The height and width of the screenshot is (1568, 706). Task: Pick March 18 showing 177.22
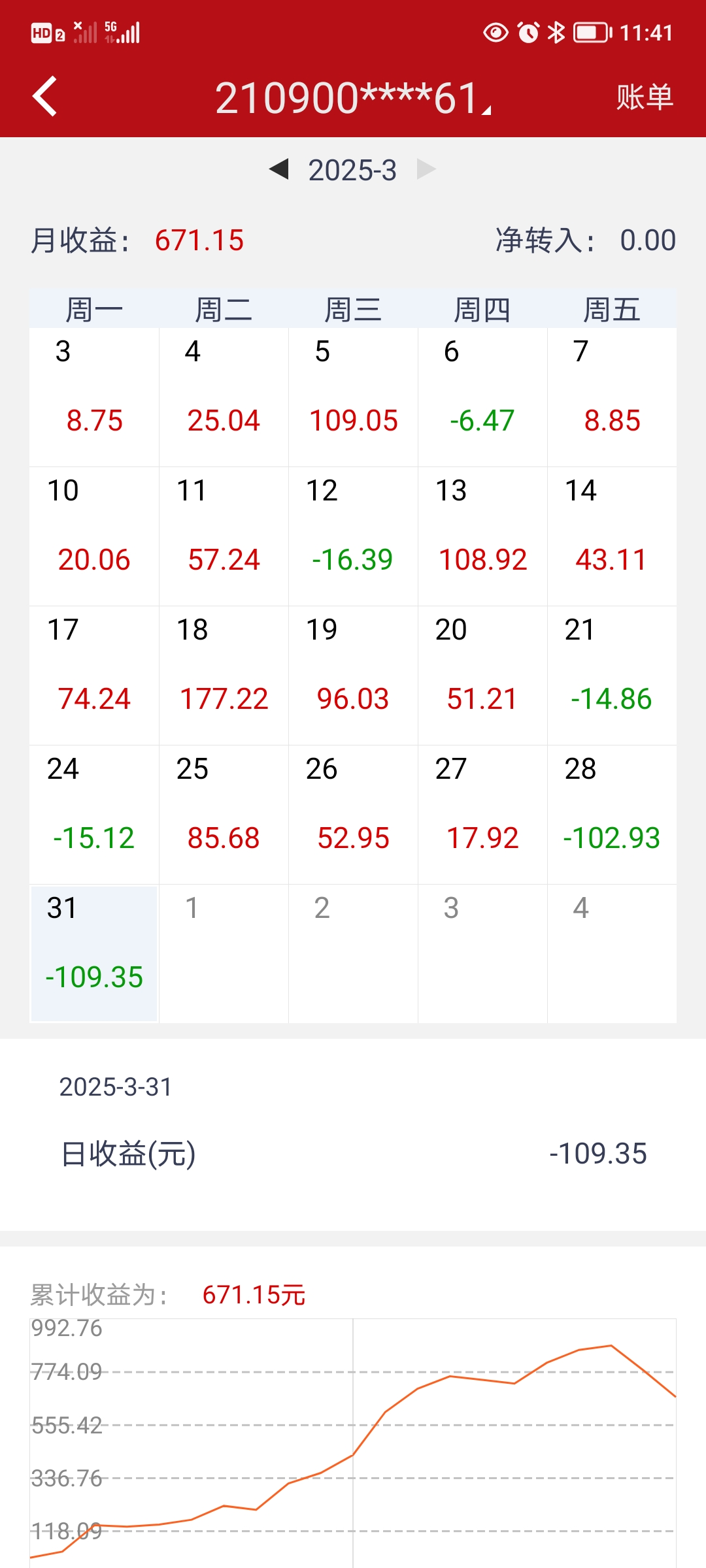(x=224, y=676)
